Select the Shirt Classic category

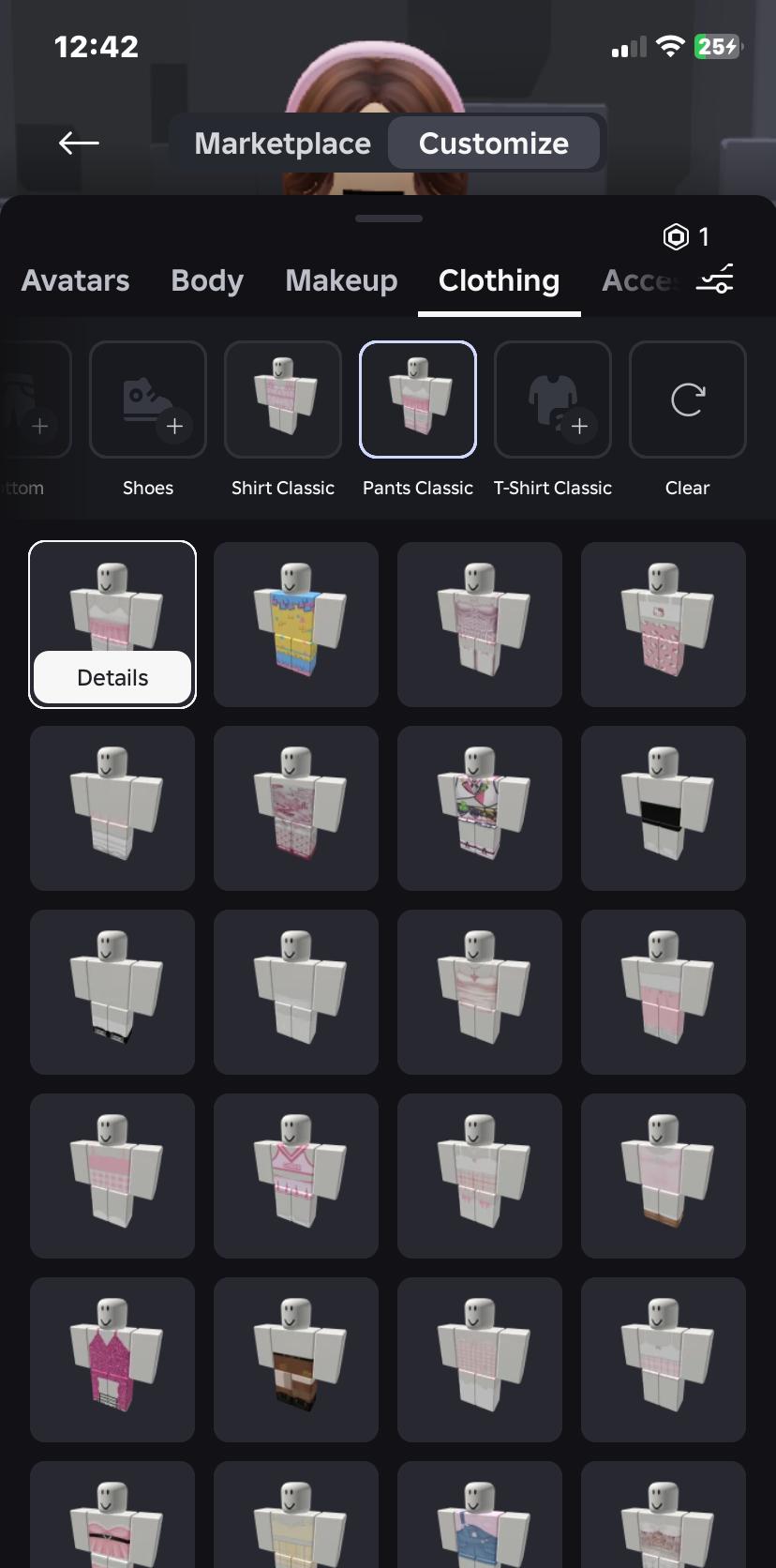(283, 400)
